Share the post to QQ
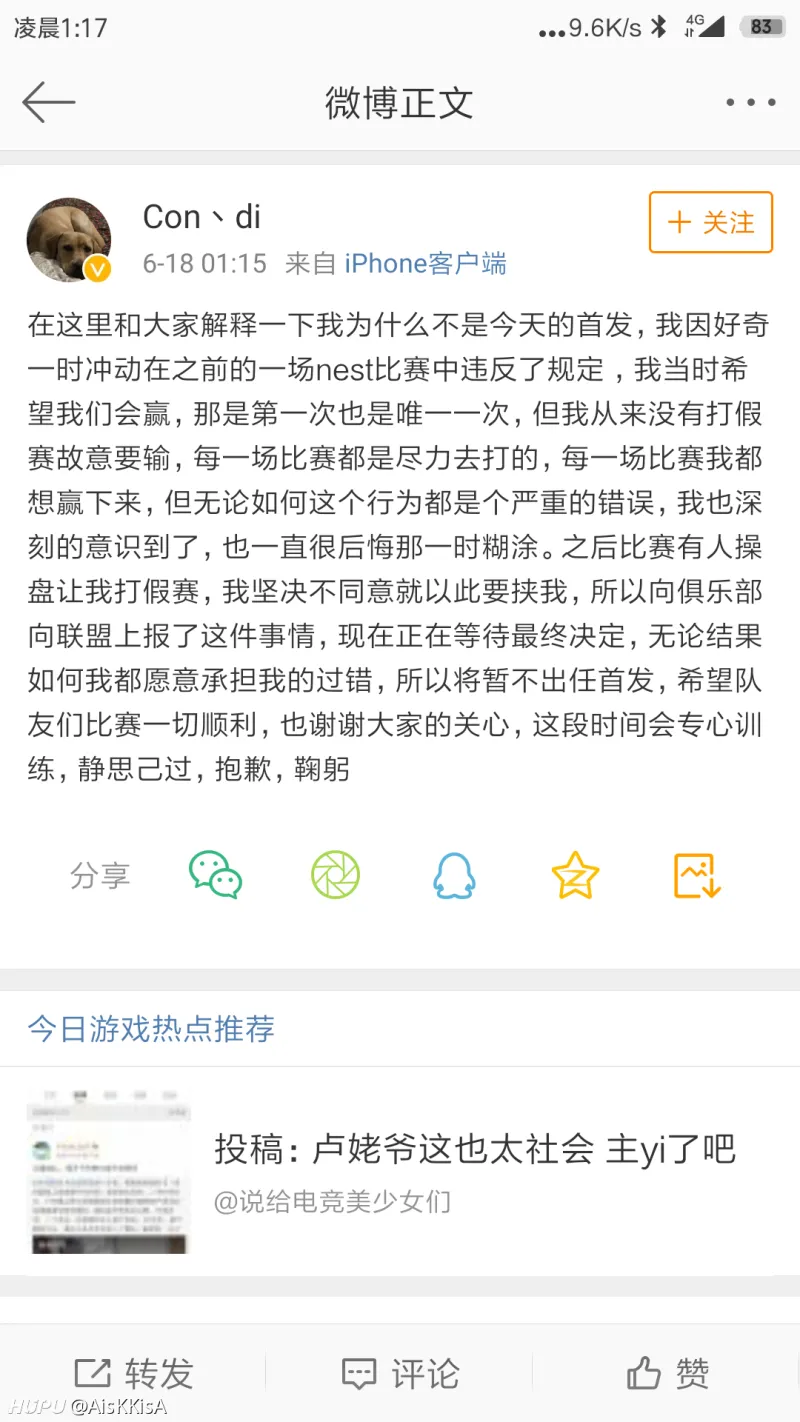 [x=454, y=876]
